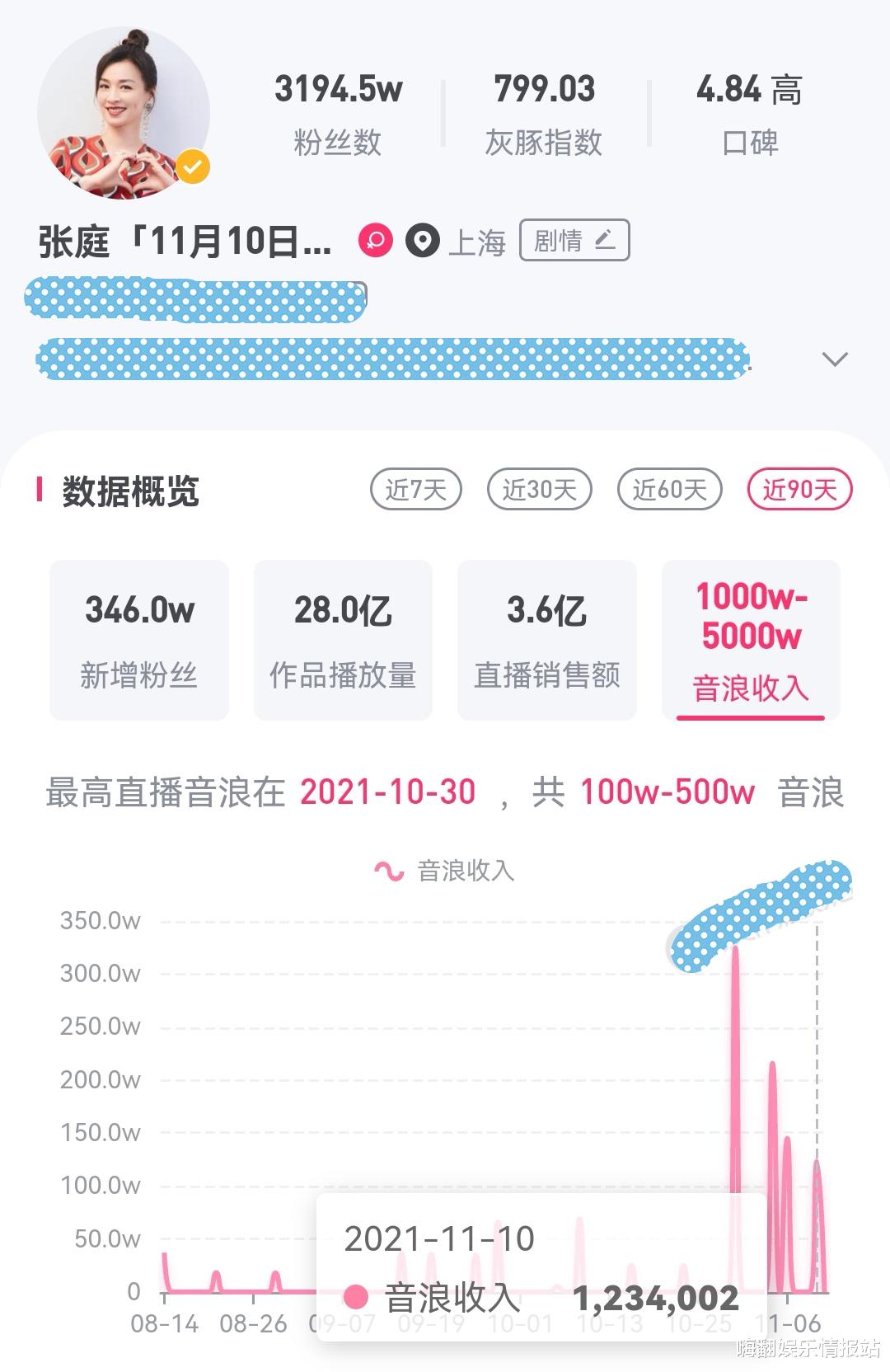Switch to the 作品播放量 metric

[342, 638]
